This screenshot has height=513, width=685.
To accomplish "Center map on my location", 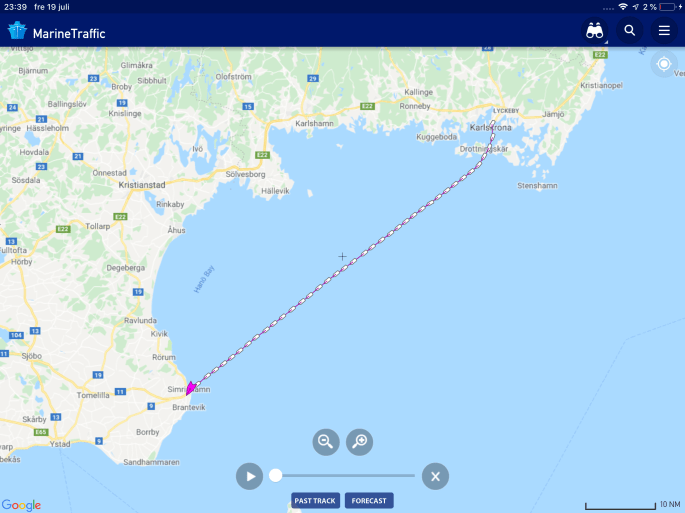I will pos(664,66).
